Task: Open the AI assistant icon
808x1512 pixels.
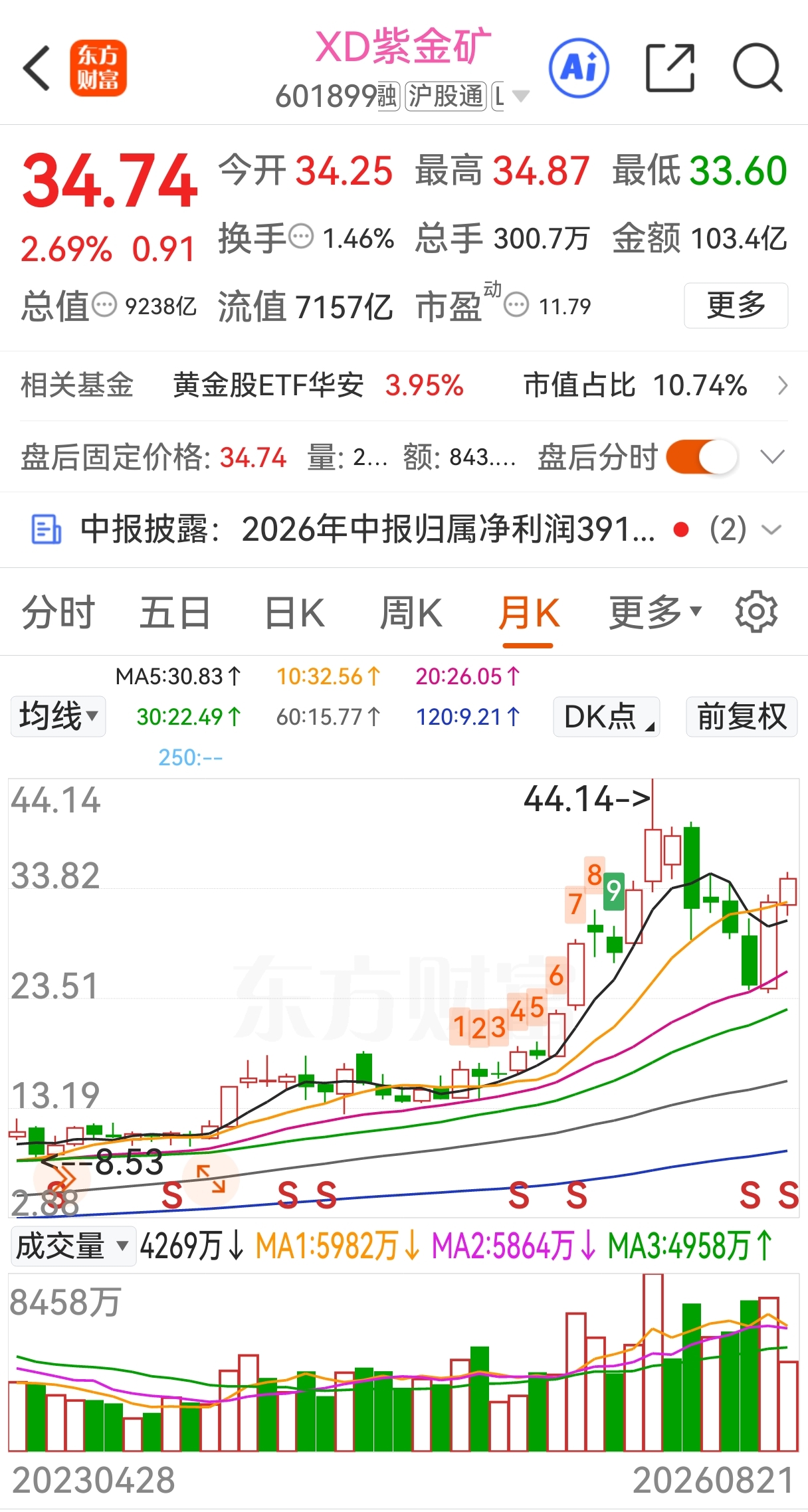Action: click(579, 68)
